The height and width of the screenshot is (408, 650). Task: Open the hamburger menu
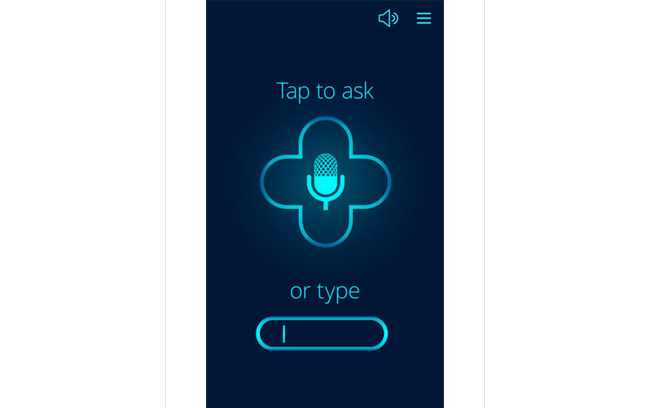pyautogui.click(x=424, y=18)
